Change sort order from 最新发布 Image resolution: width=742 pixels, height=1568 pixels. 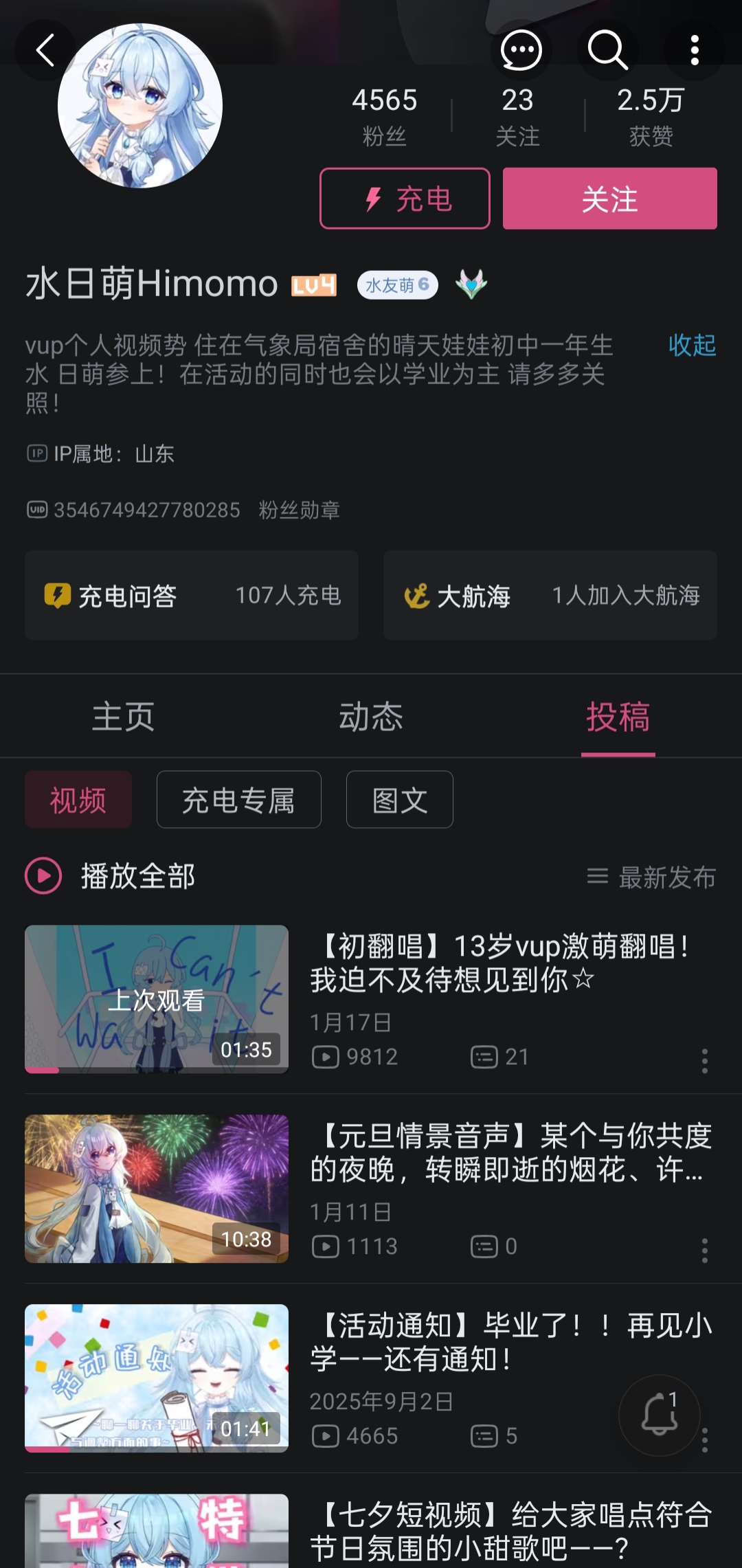[652, 877]
